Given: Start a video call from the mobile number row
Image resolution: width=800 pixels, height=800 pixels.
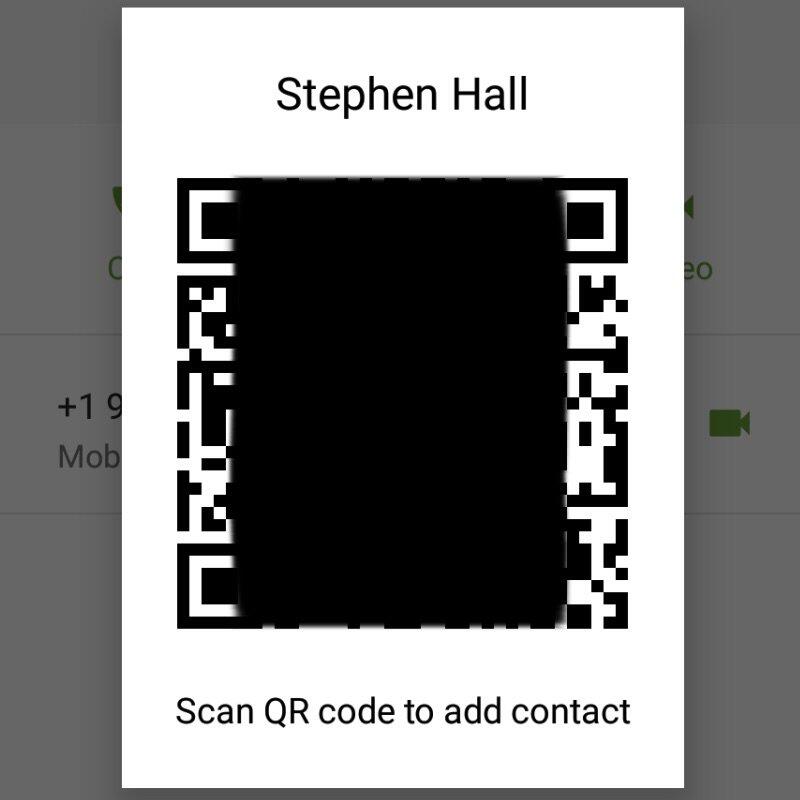Looking at the screenshot, I should 729,423.
